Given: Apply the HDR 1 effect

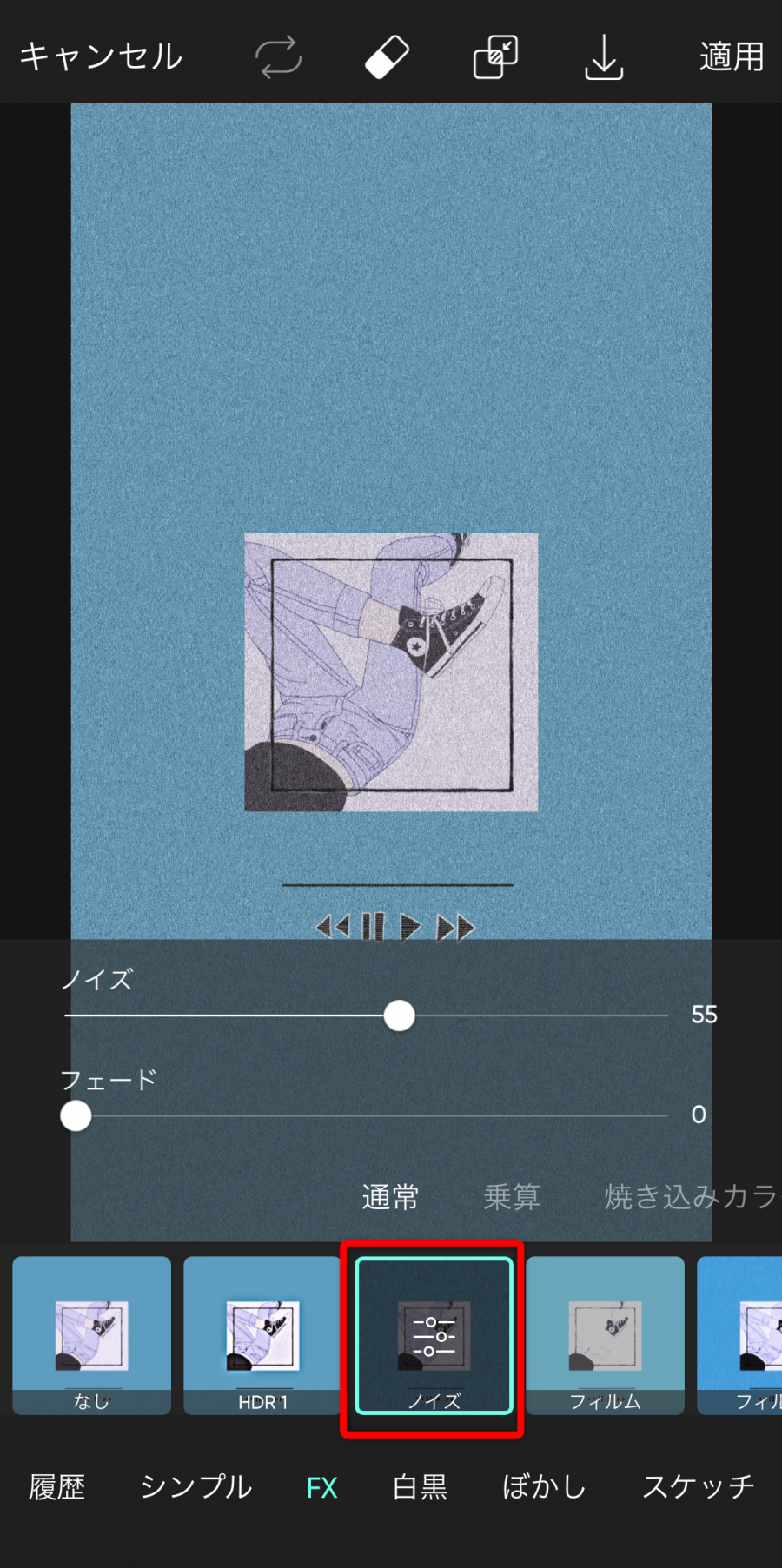Looking at the screenshot, I should [262, 1335].
